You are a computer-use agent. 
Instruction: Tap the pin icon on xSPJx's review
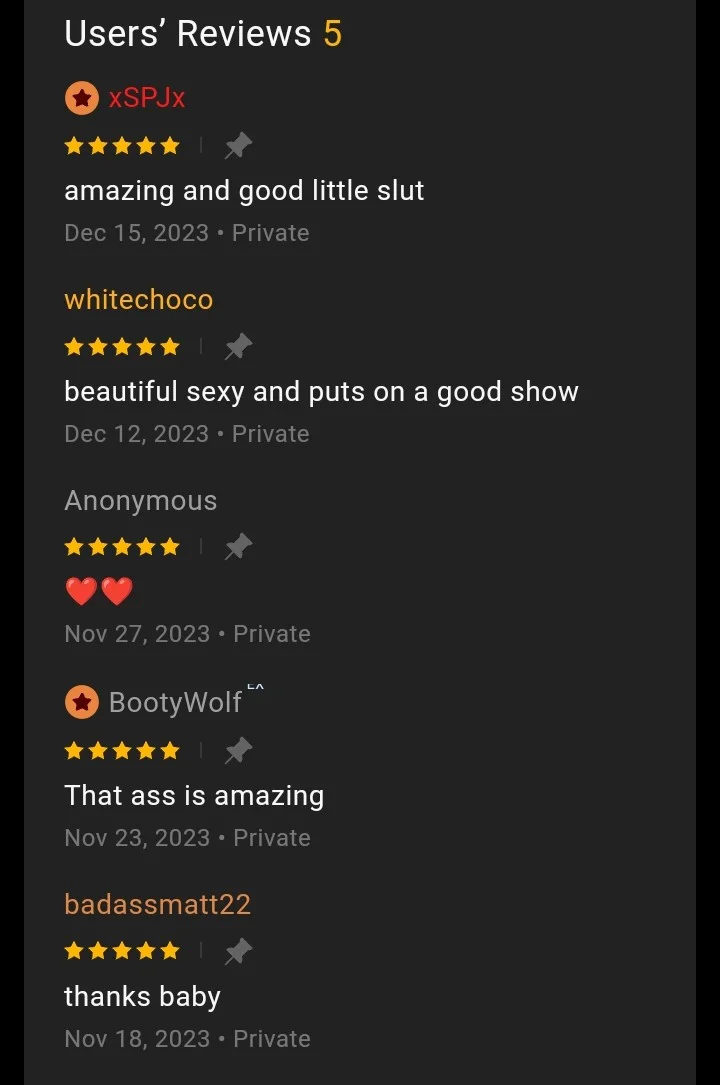click(238, 146)
